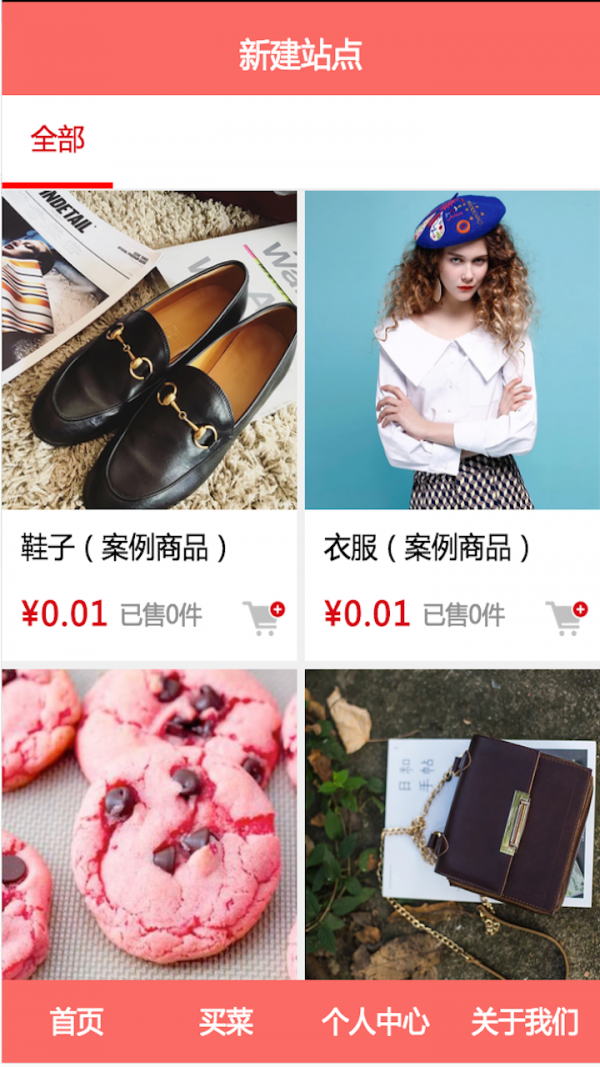Add 衣服 to the shopping cart

click(566, 618)
